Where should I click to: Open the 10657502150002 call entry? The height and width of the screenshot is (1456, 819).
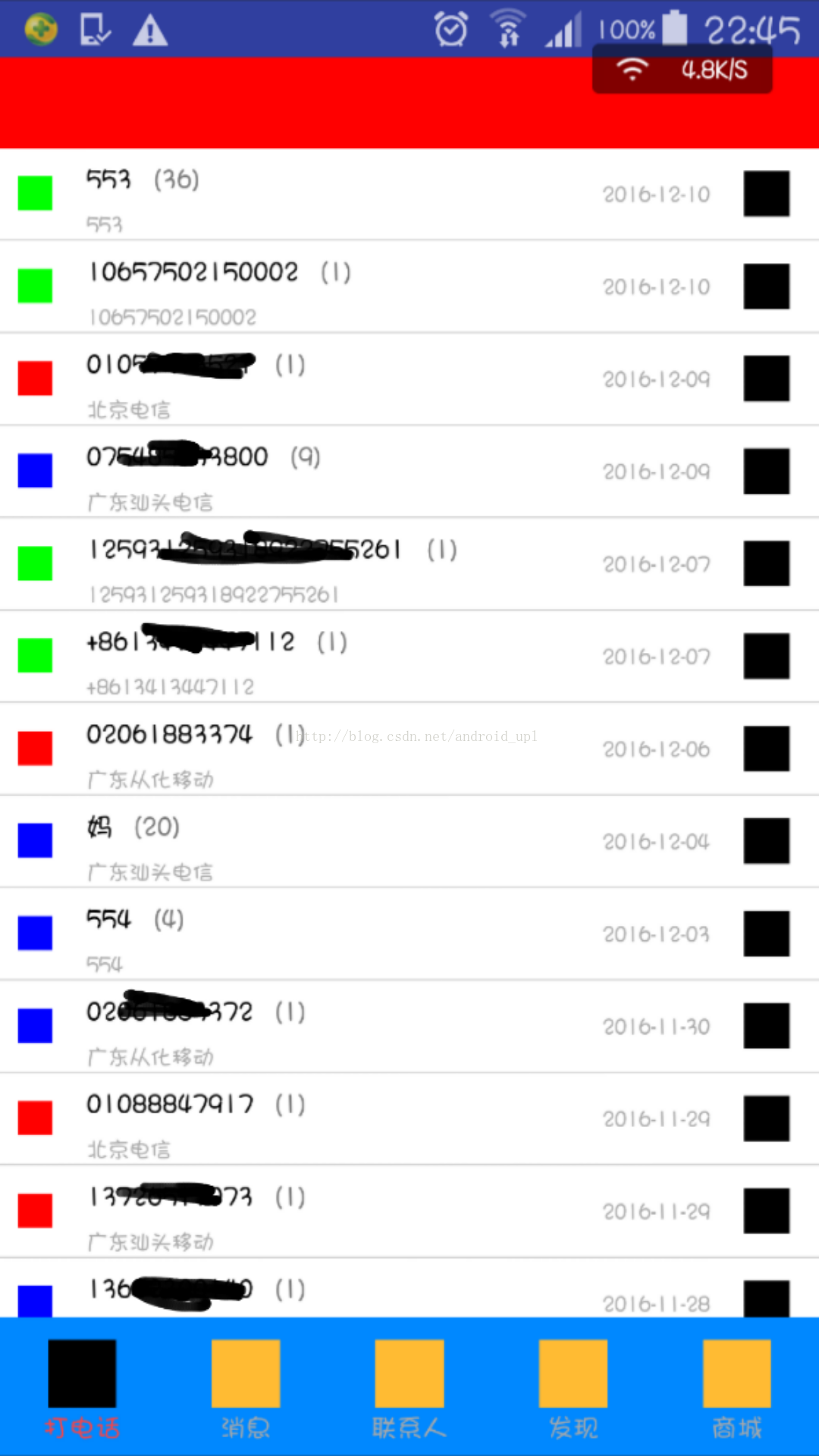409,287
